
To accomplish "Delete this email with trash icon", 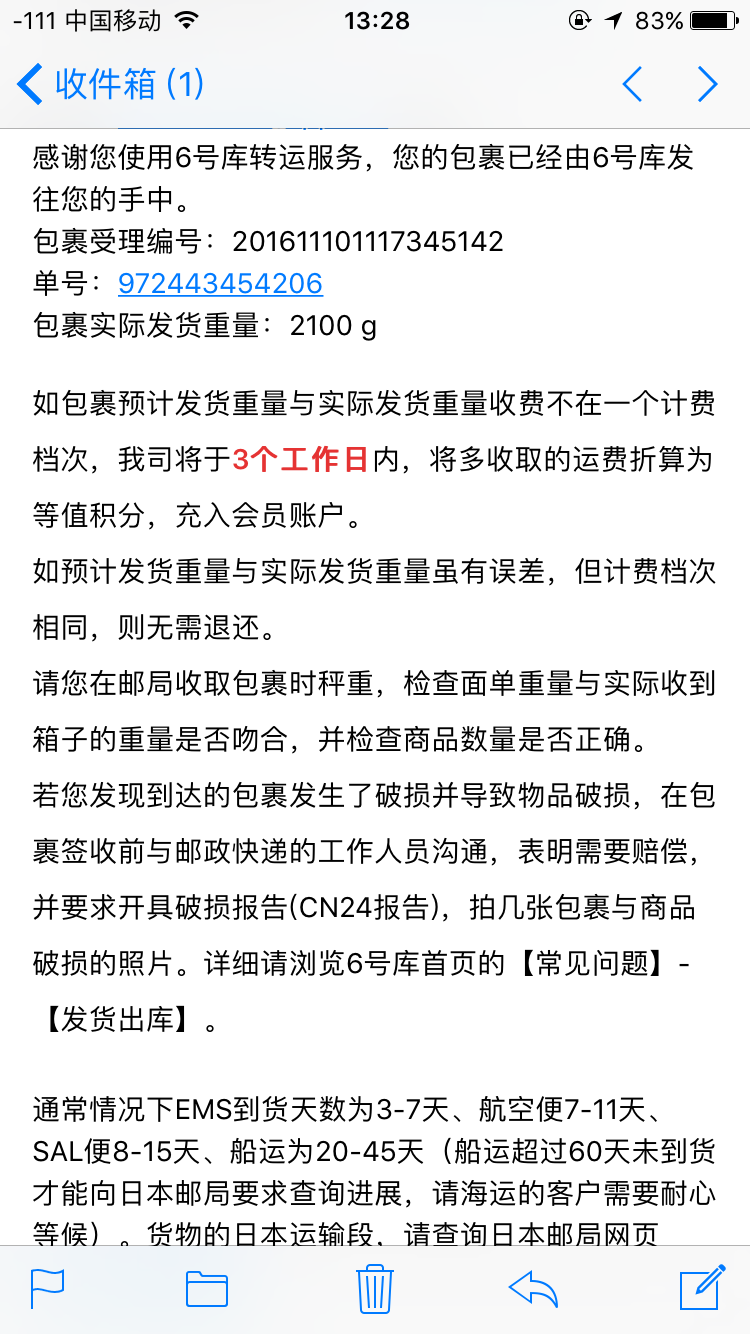I will pyautogui.click(x=374, y=1288).
